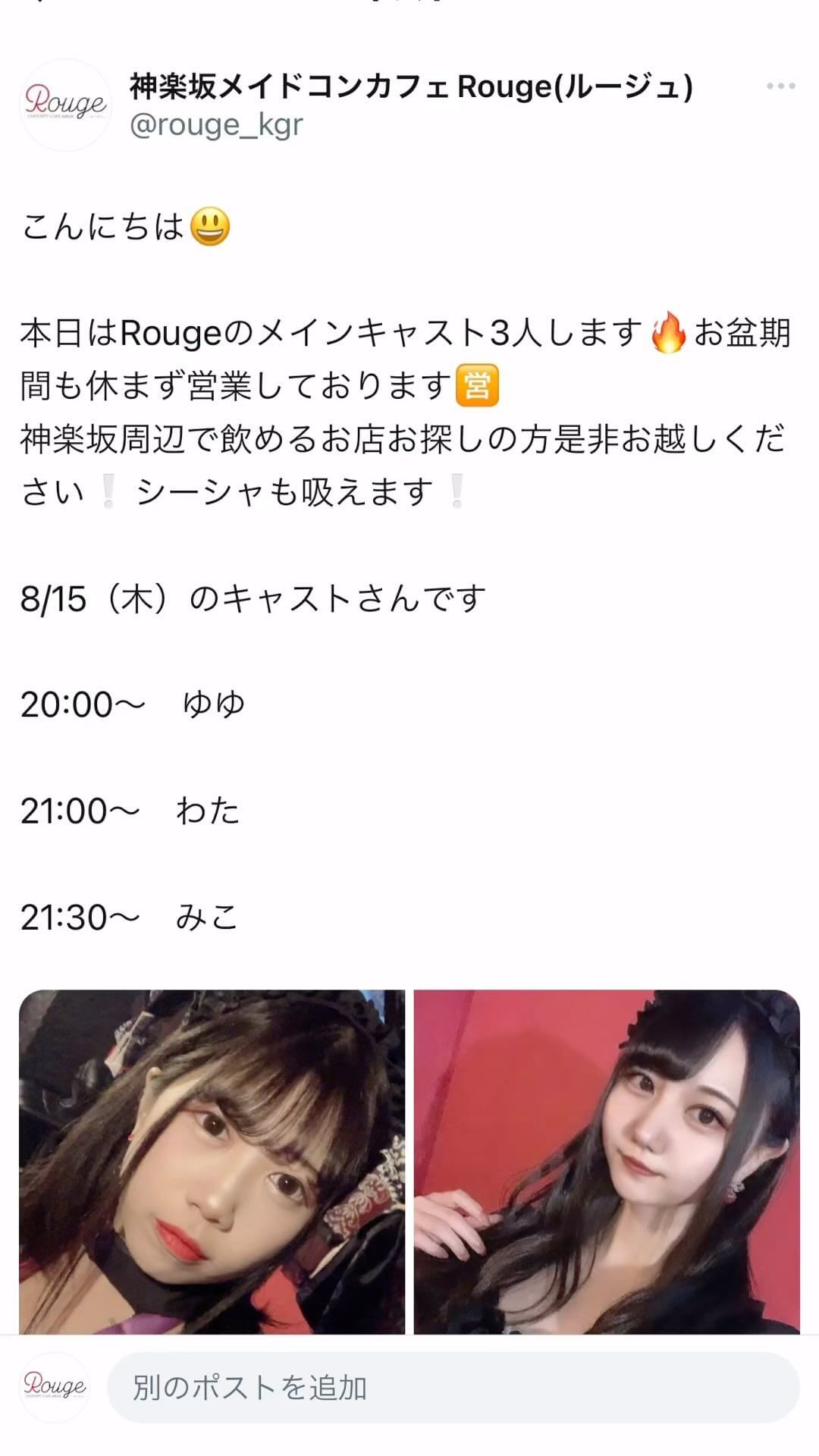Open the post's overflow menu

[780, 86]
